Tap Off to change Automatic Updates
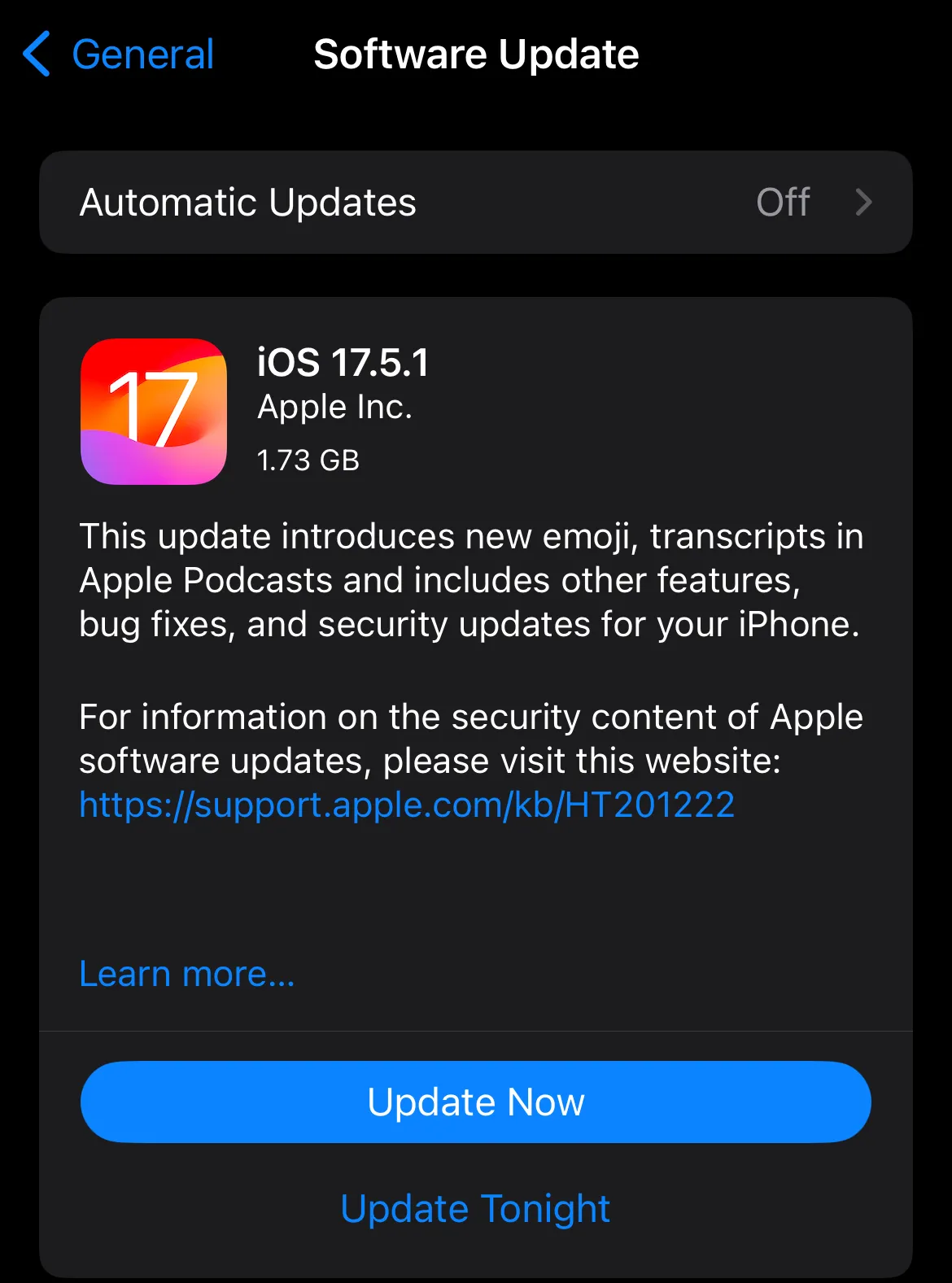The image size is (952, 1283). tap(782, 203)
